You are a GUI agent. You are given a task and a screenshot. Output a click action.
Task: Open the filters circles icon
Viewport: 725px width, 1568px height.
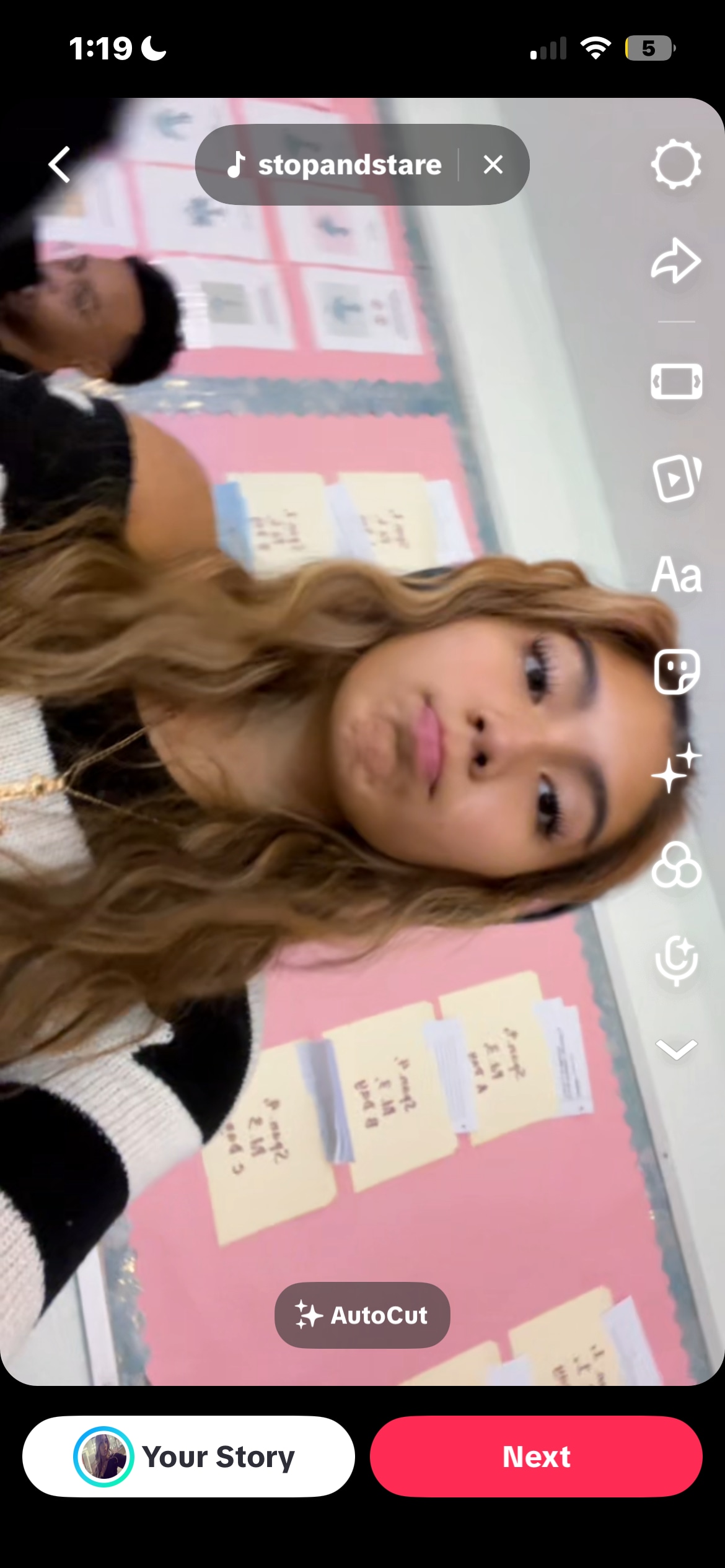[x=676, y=865]
